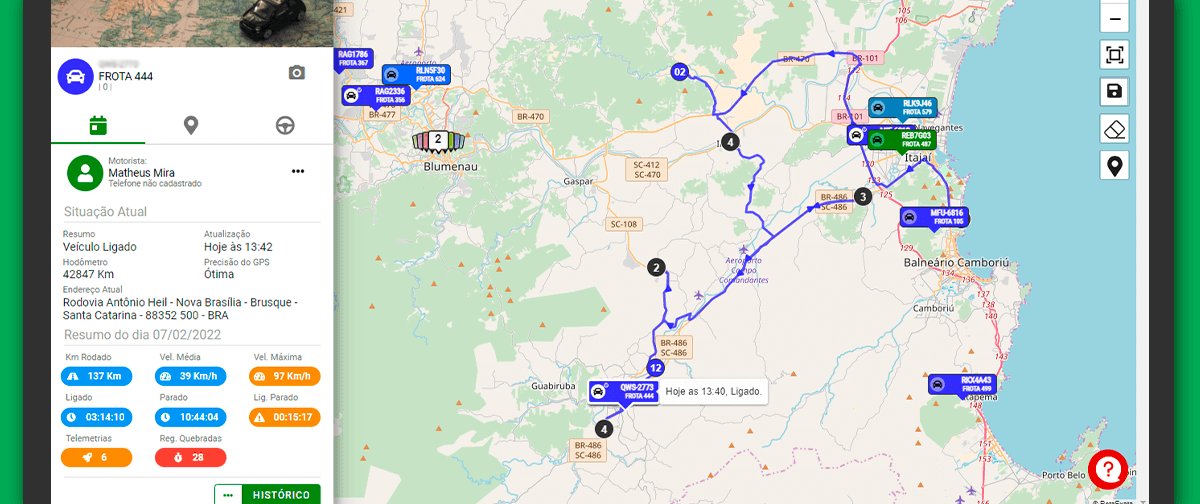Open more options beside HISTÓRICO
1200x504 pixels.
(228, 494)
